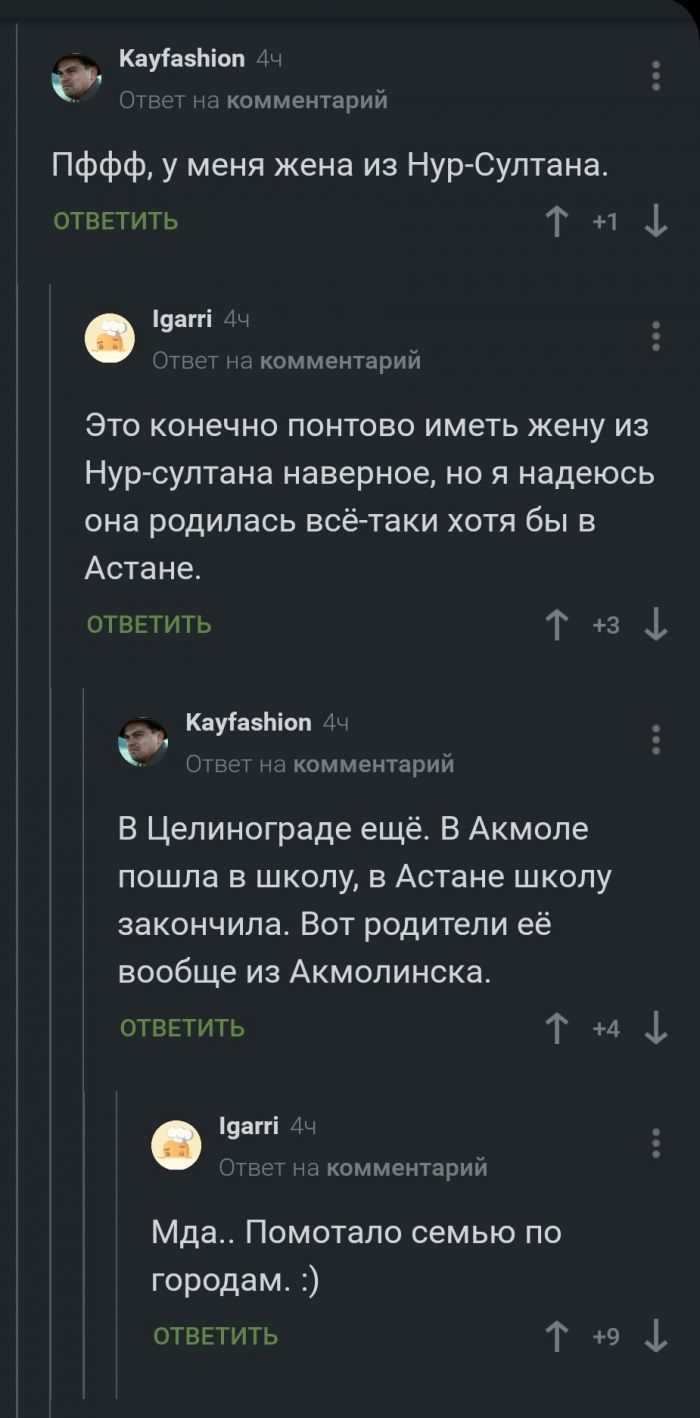Downvote the comment rated +9
700x1418 pixels.
(x=656, y=1337)
